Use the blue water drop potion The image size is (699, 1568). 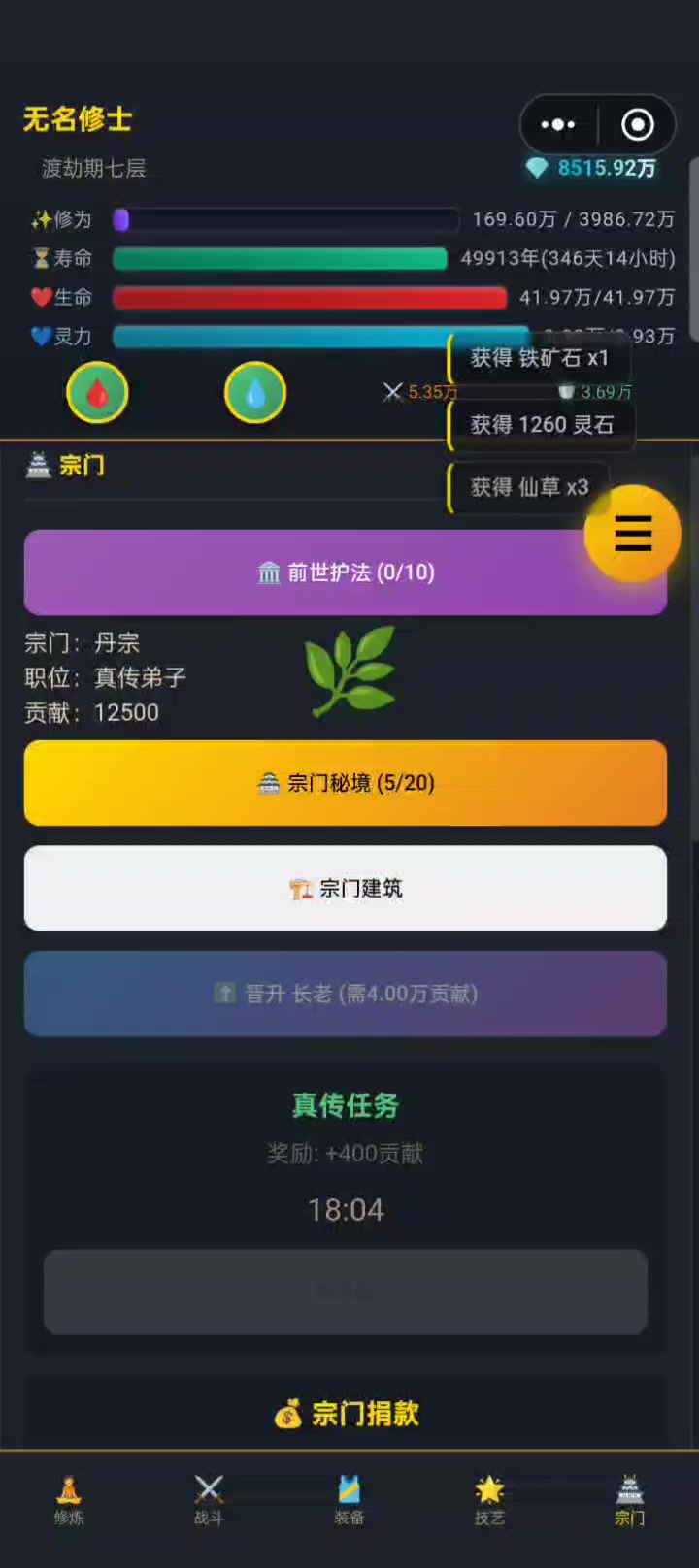(x=254, y=393)
